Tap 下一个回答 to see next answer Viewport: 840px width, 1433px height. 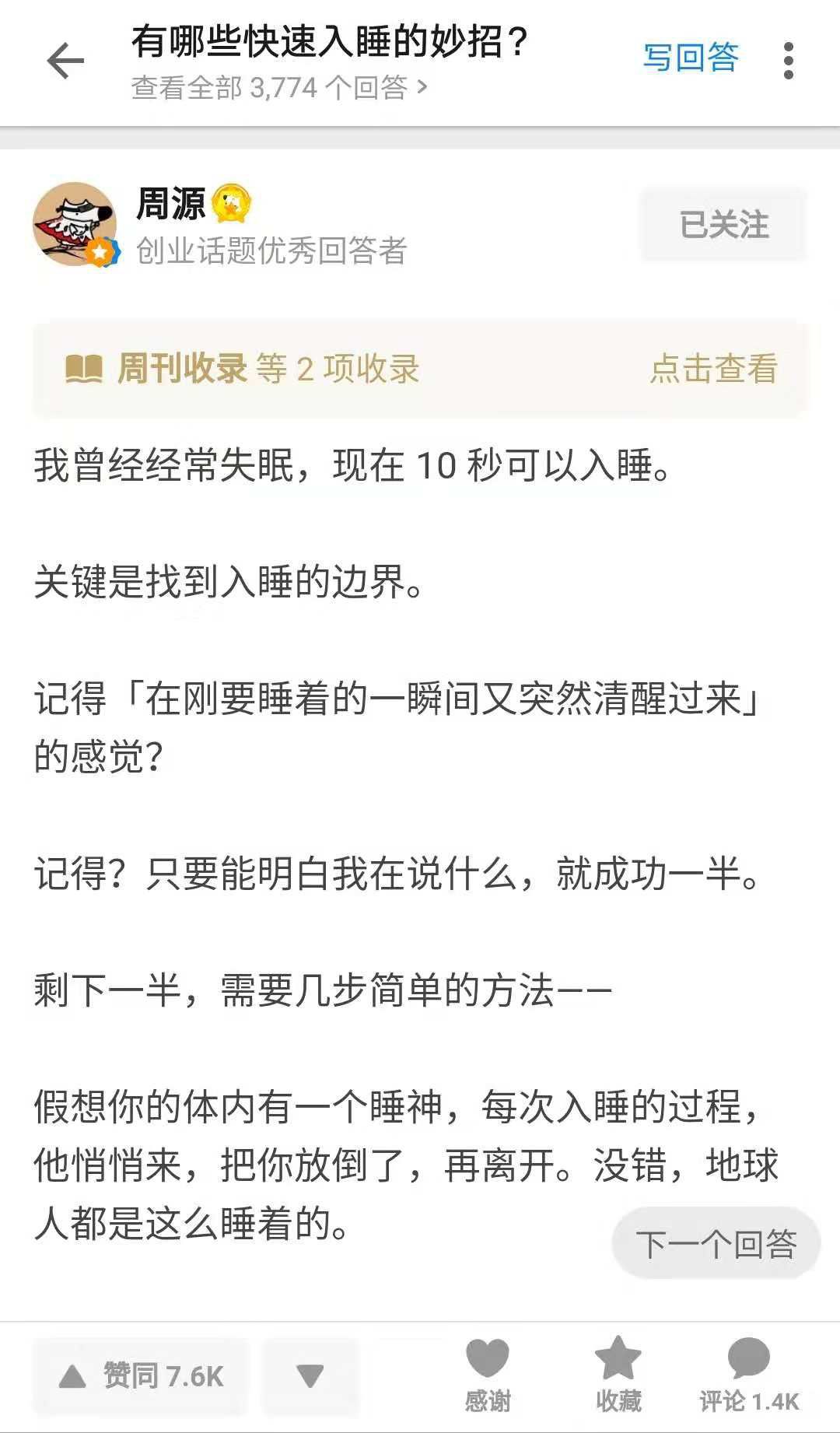[716, 1242]
